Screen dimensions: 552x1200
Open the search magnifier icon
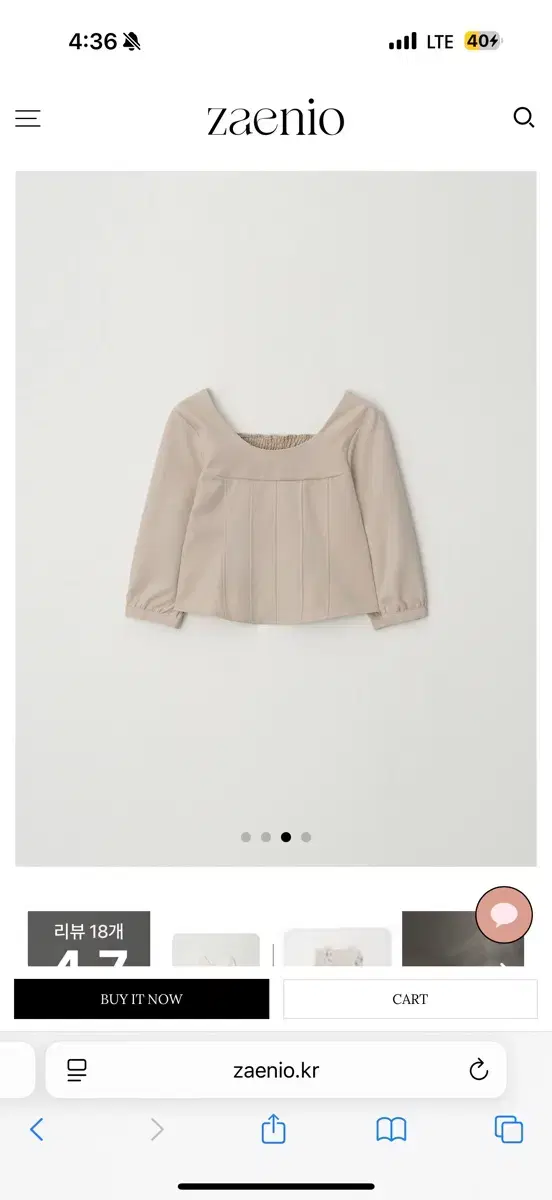(524, 118)
